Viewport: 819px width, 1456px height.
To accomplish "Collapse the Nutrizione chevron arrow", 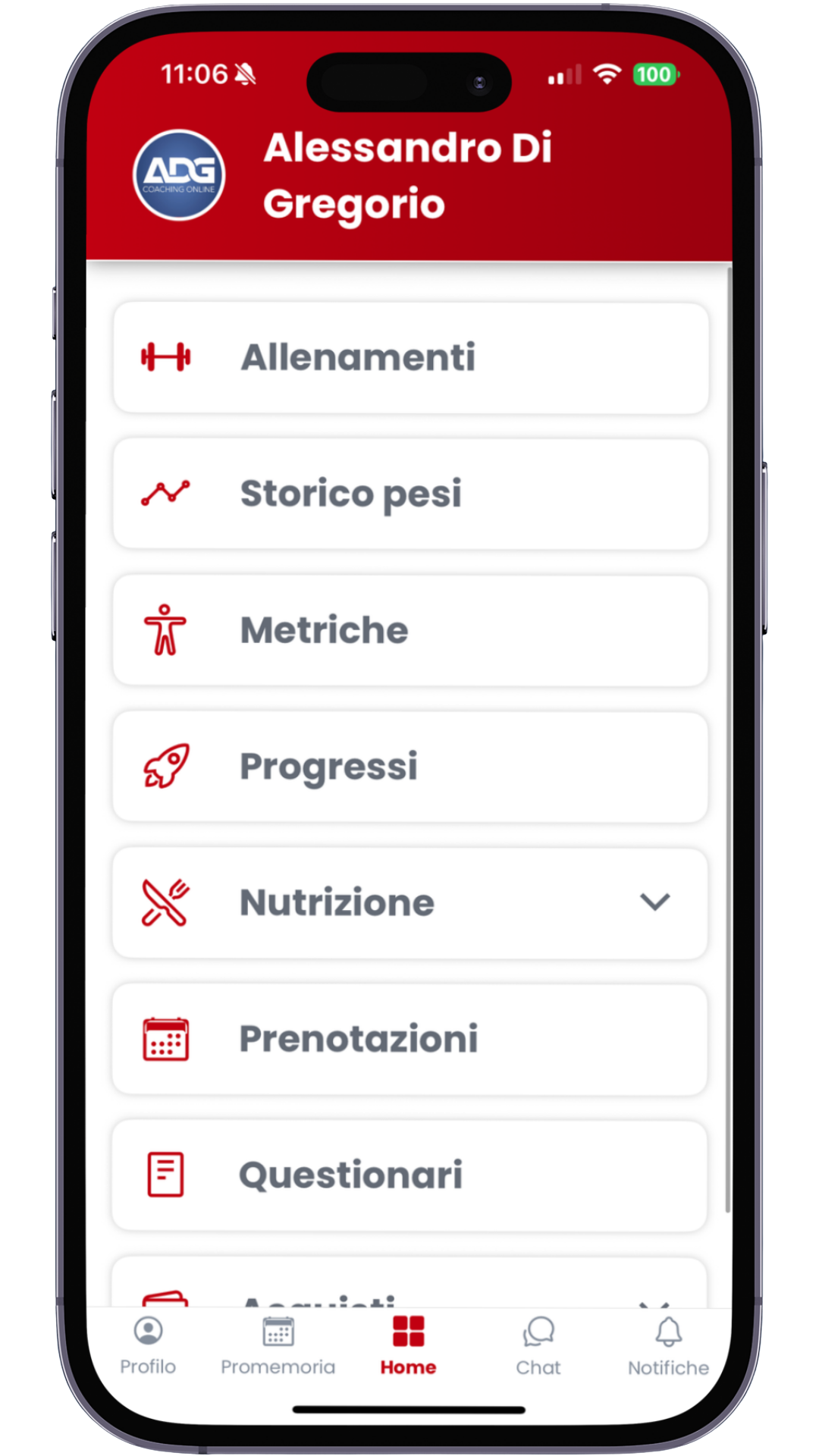I will point(655,902).
